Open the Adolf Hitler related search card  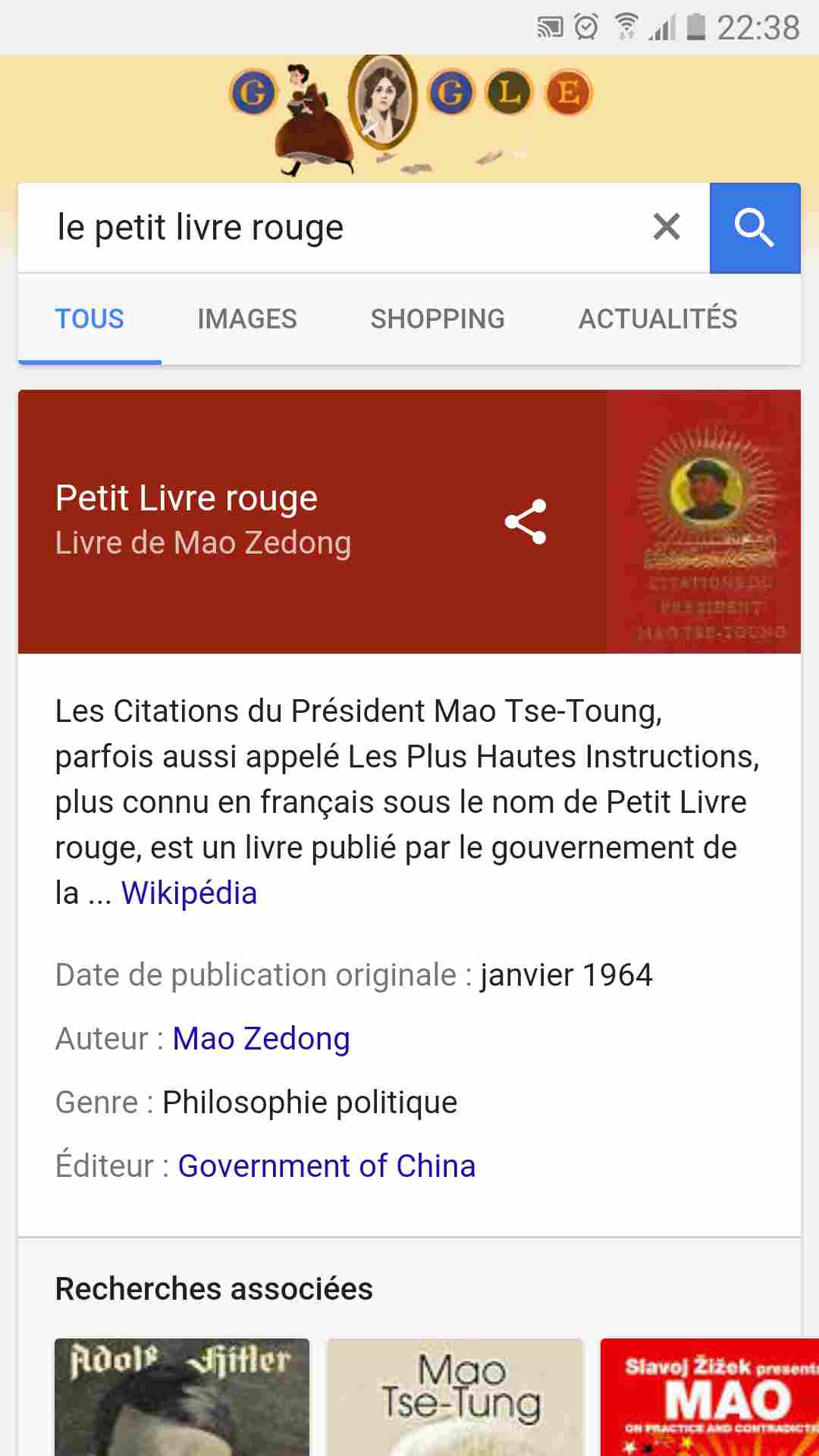(182, 1397)
